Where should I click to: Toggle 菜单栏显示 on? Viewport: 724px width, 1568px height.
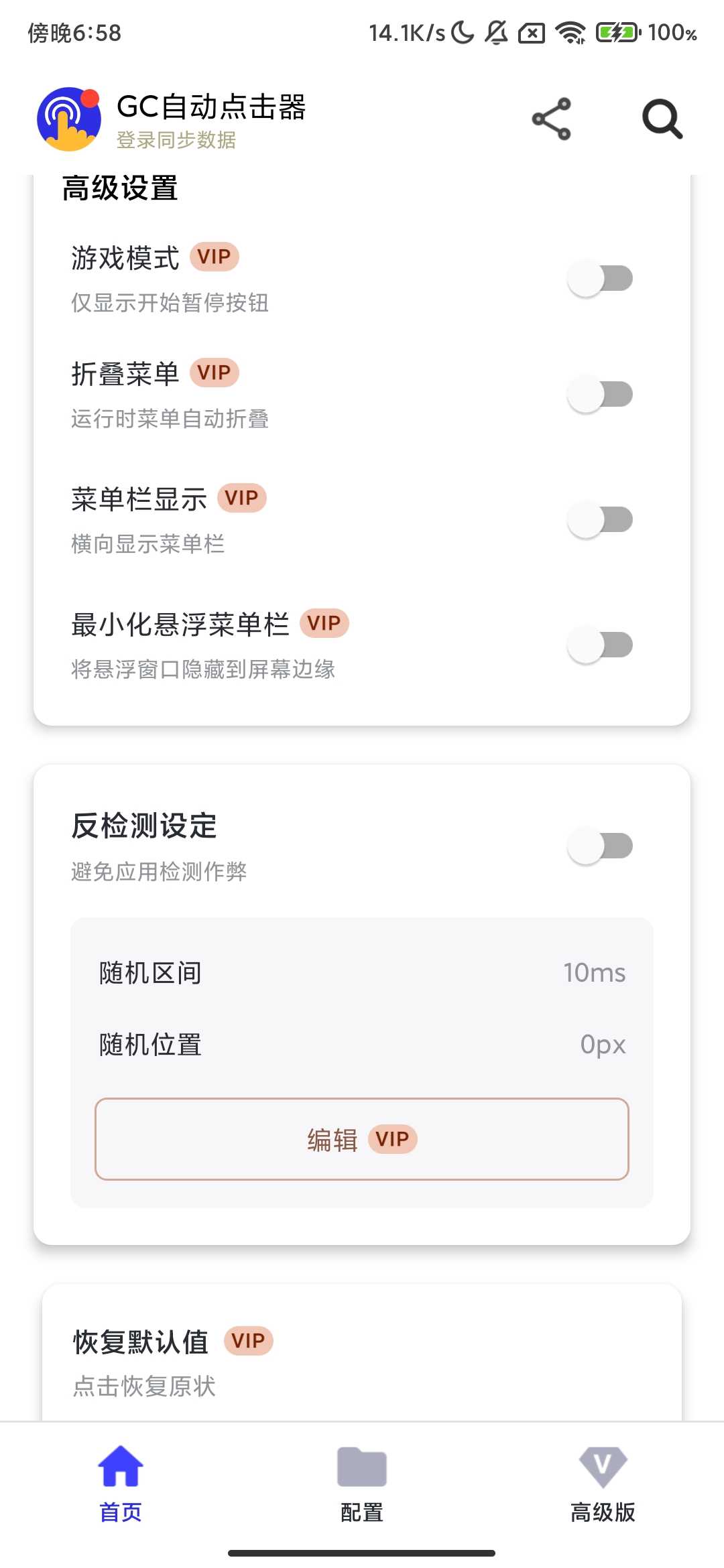(600, 520)
